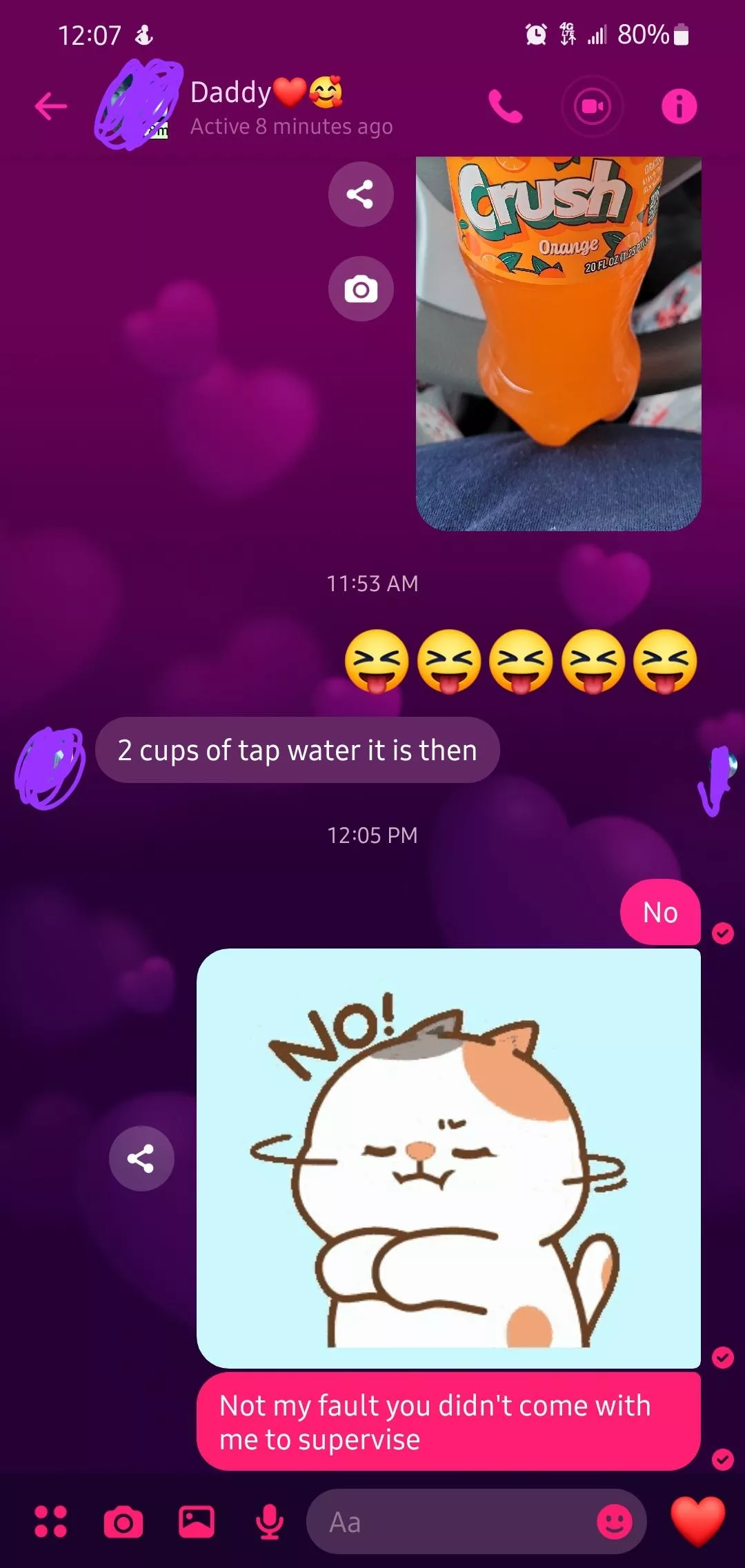Open conversation info details
745x1568 pixels.
[679, 106]
